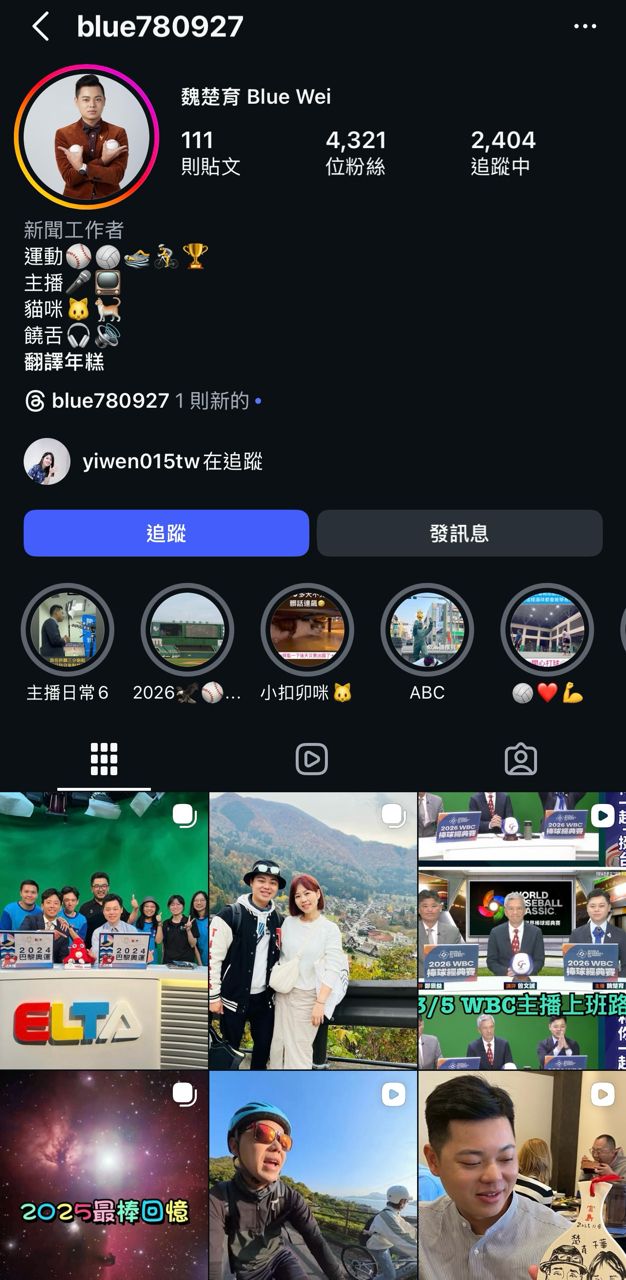Open the 2026 WBC 棒球經典賽 reel
Screen dimensions: 626x1280
point(522,930)
